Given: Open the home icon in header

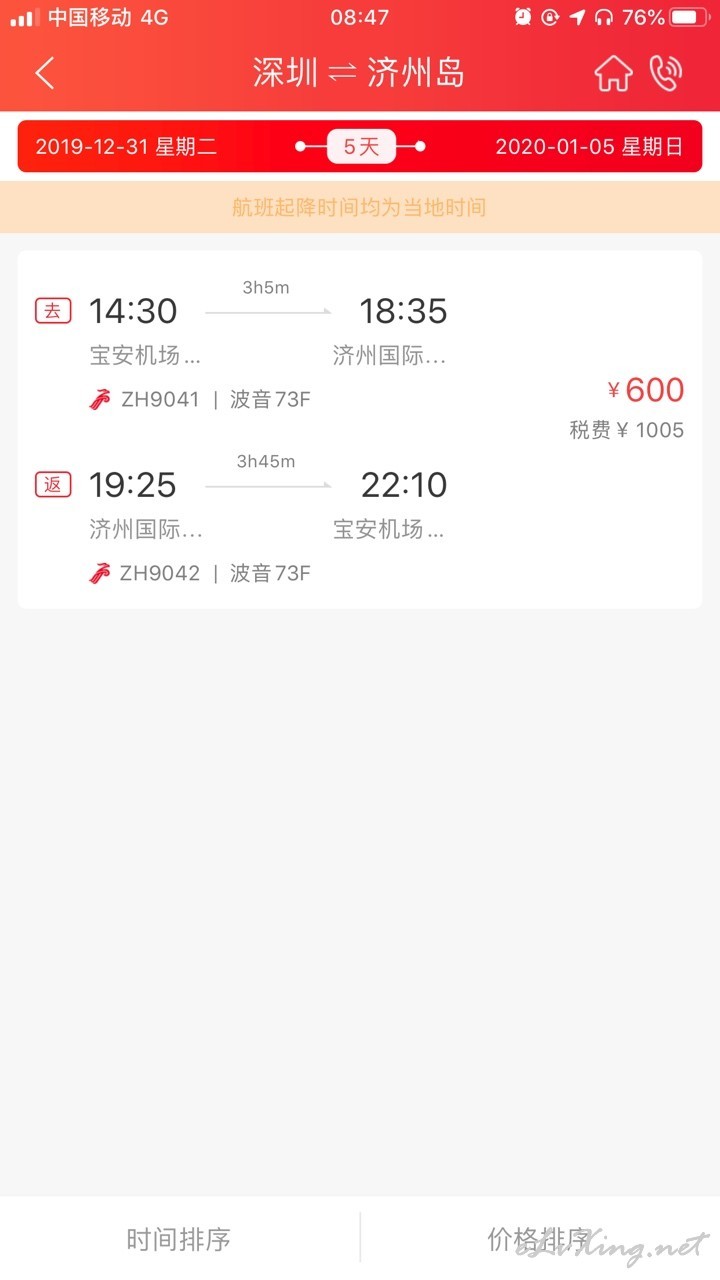Looking at the screenshot, I should [x=613, y=73].
